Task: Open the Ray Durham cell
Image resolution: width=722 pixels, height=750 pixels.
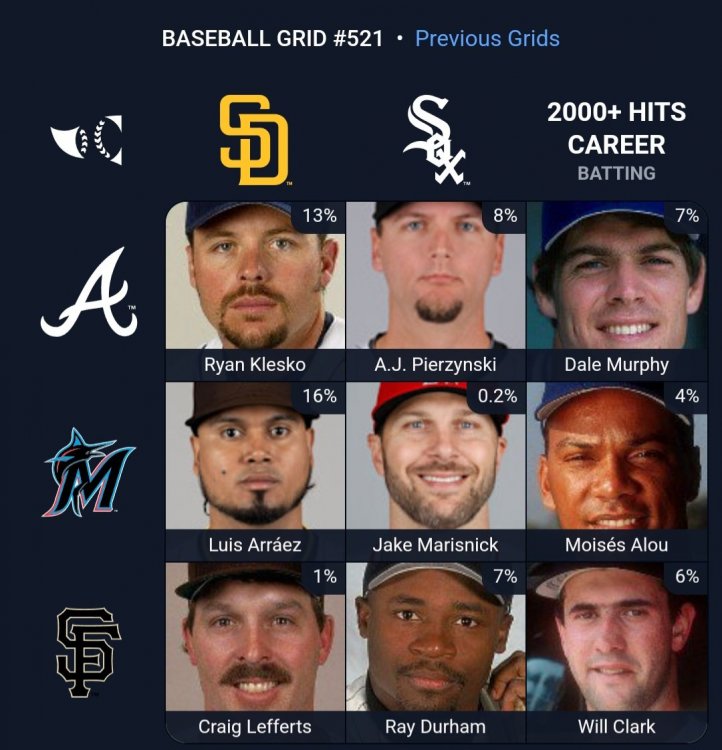Action: [435, 650]
